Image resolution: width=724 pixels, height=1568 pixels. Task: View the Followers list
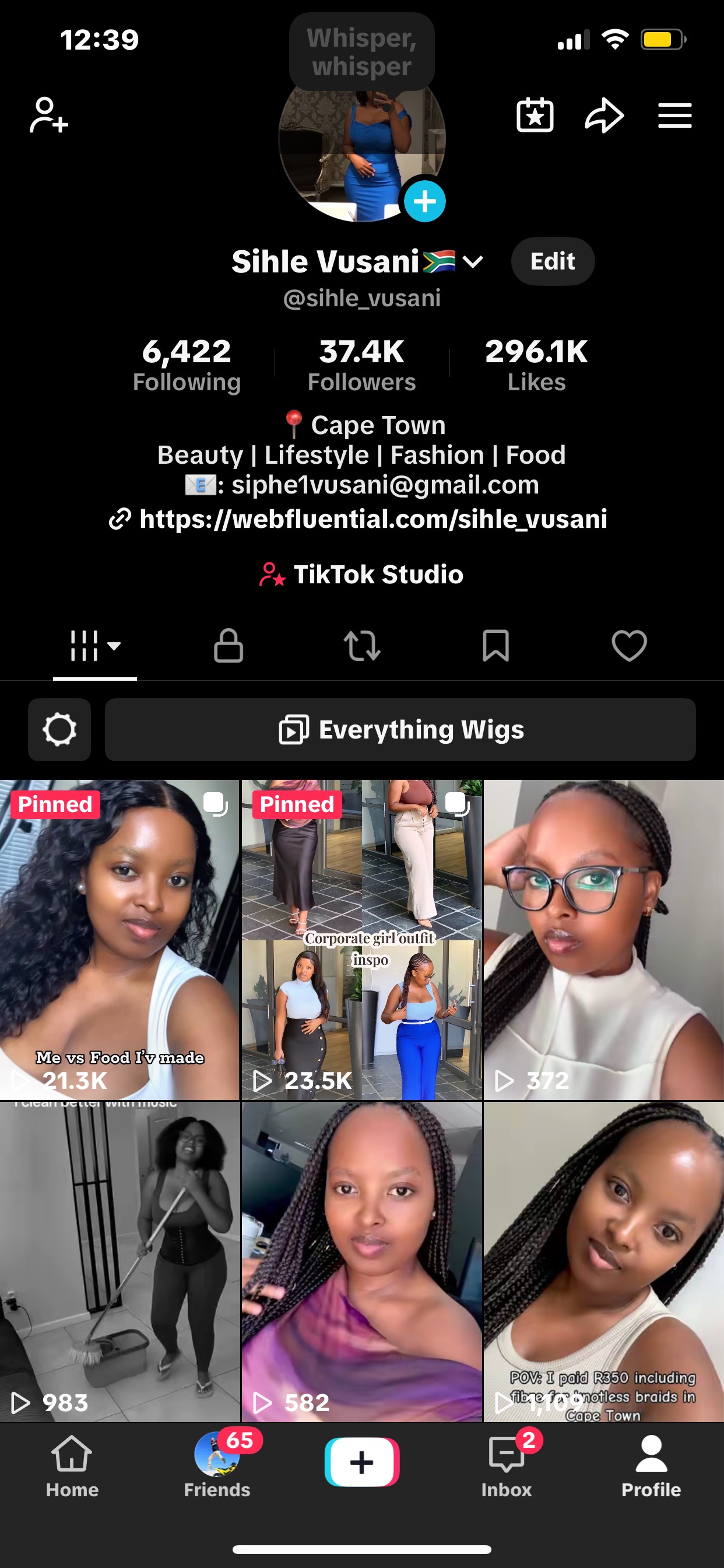click(x=361, y=365)
